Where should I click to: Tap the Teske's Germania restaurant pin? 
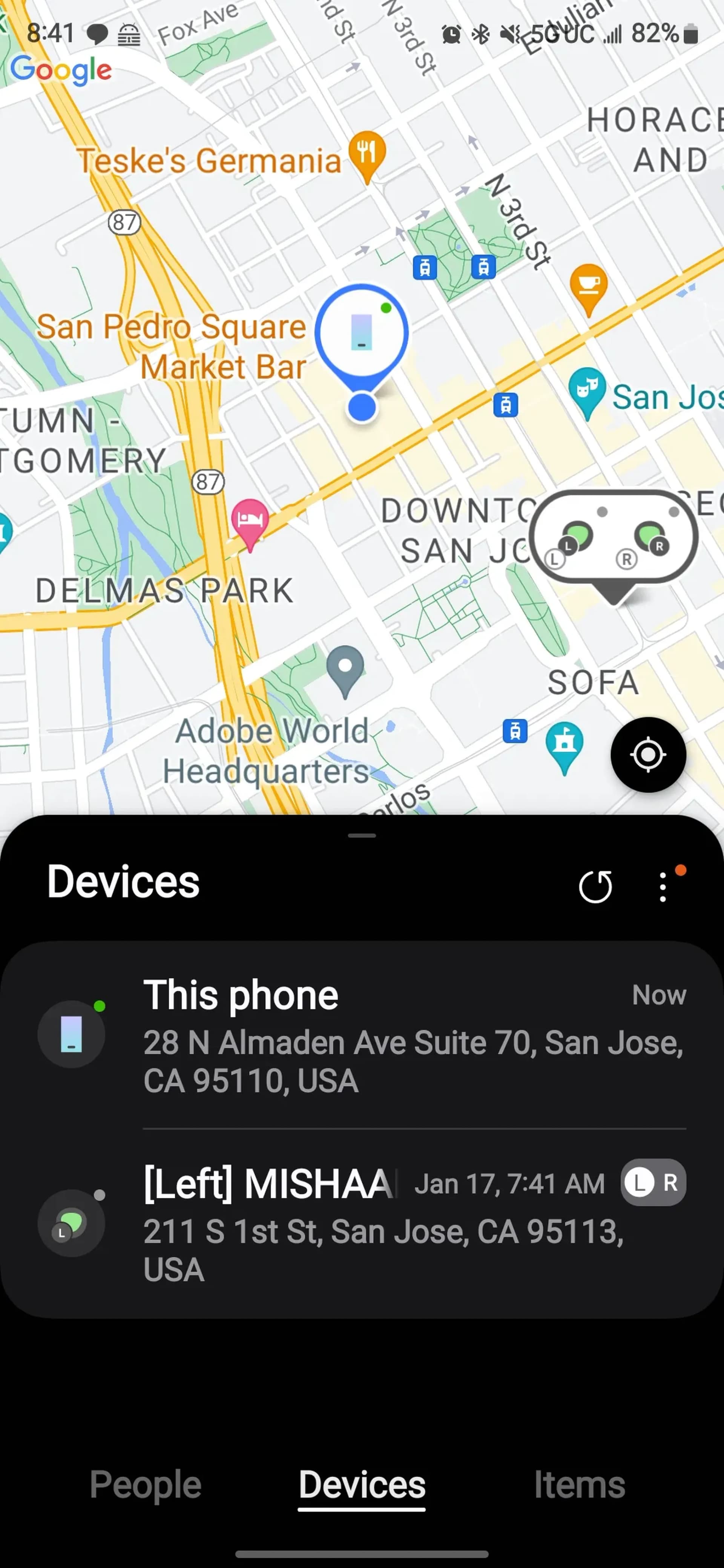[367, 153]
